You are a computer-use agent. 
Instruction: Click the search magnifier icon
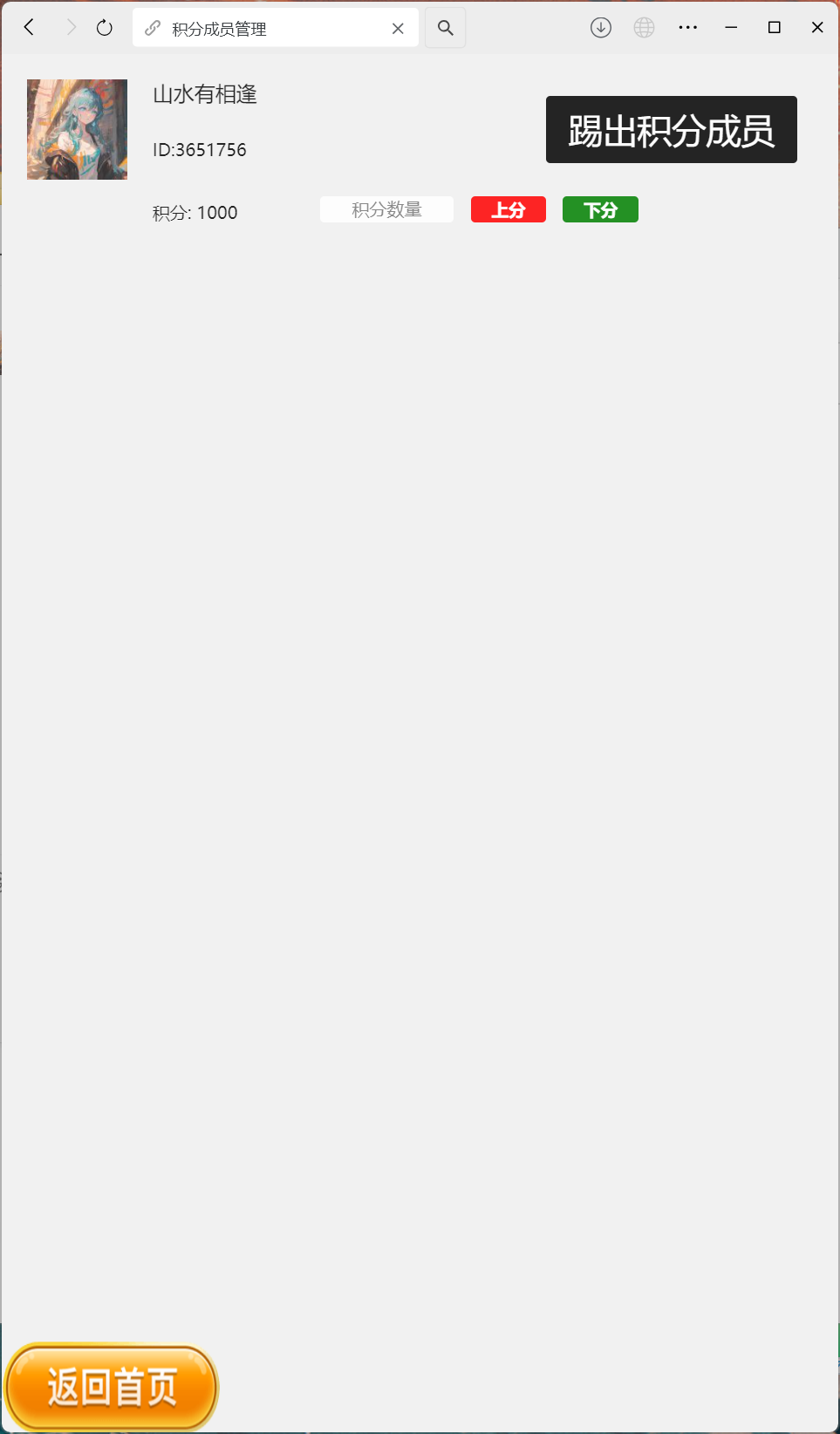coord(445,27)
